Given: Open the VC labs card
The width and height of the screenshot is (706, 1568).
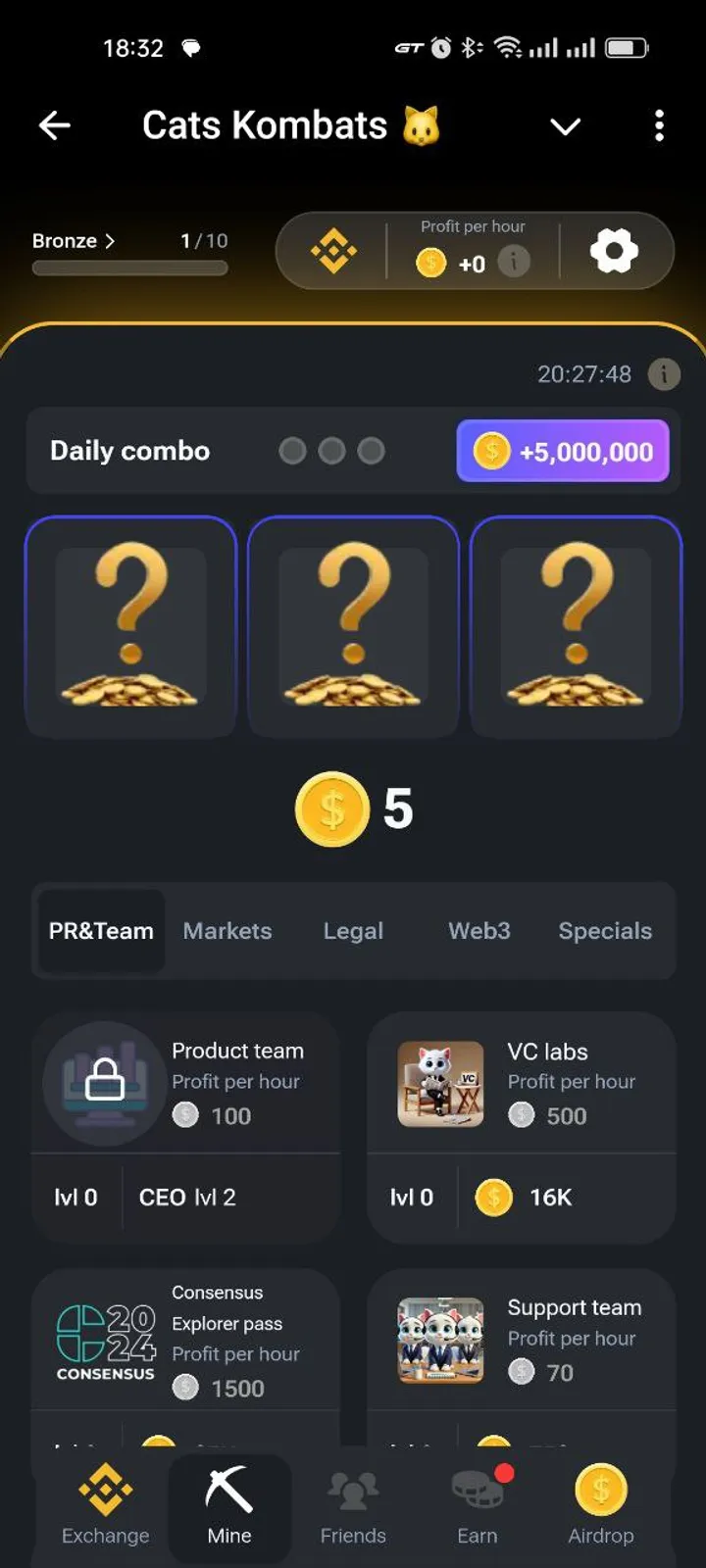Looking at the screenshot, I should [x=522, y=1127].
